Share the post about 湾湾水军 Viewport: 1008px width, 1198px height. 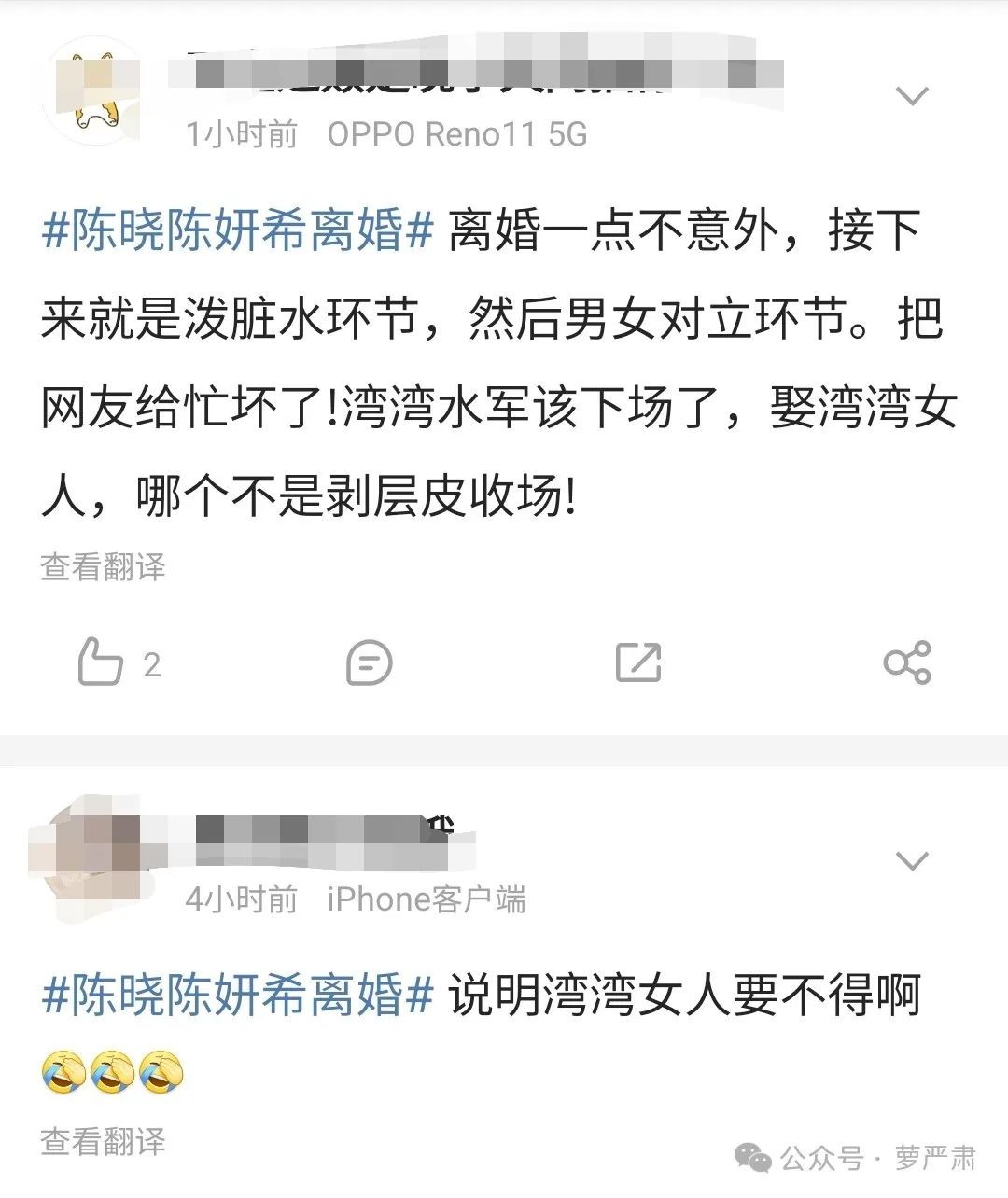906,662
